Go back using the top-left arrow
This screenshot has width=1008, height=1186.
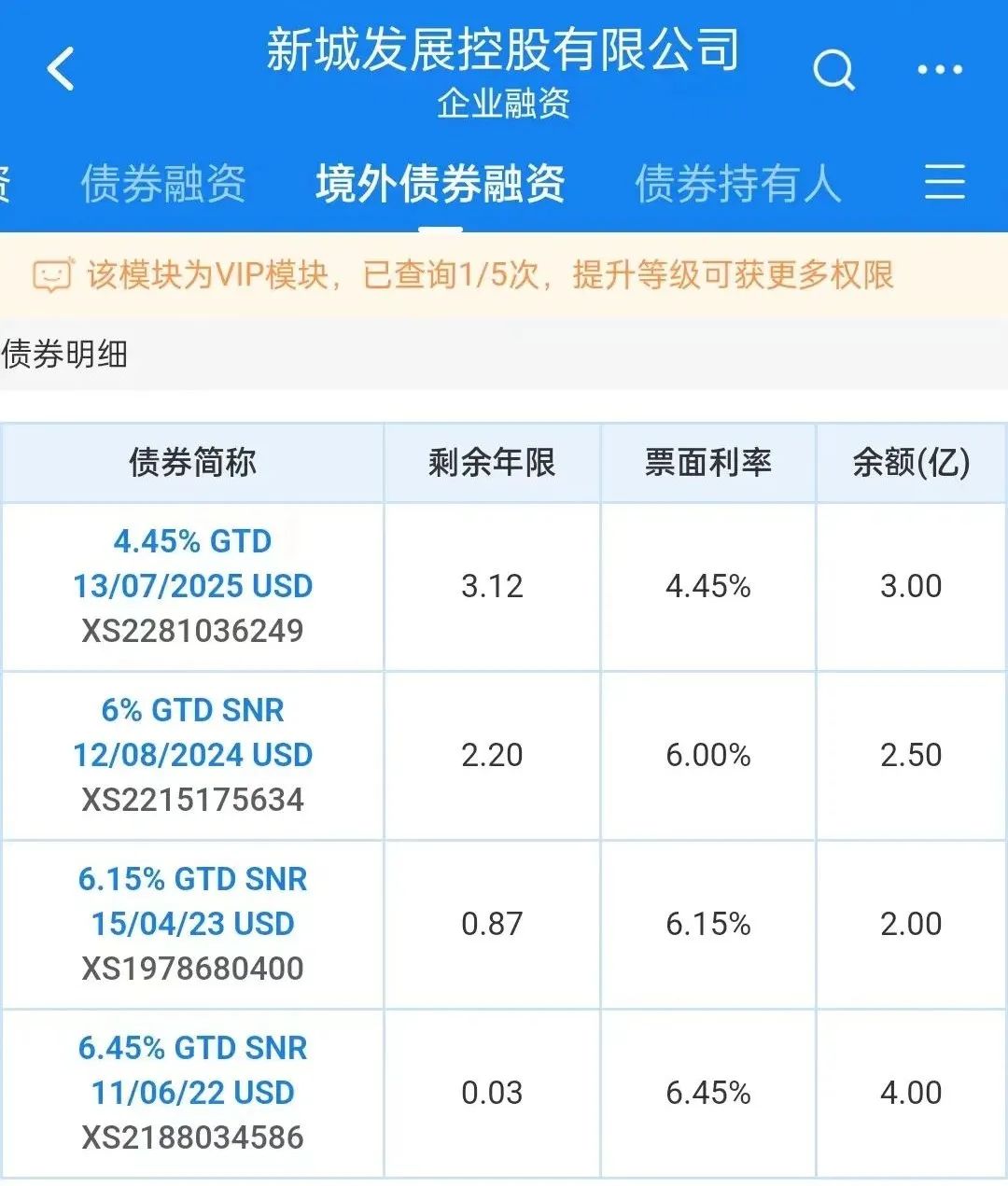click(x=61, y=69)
